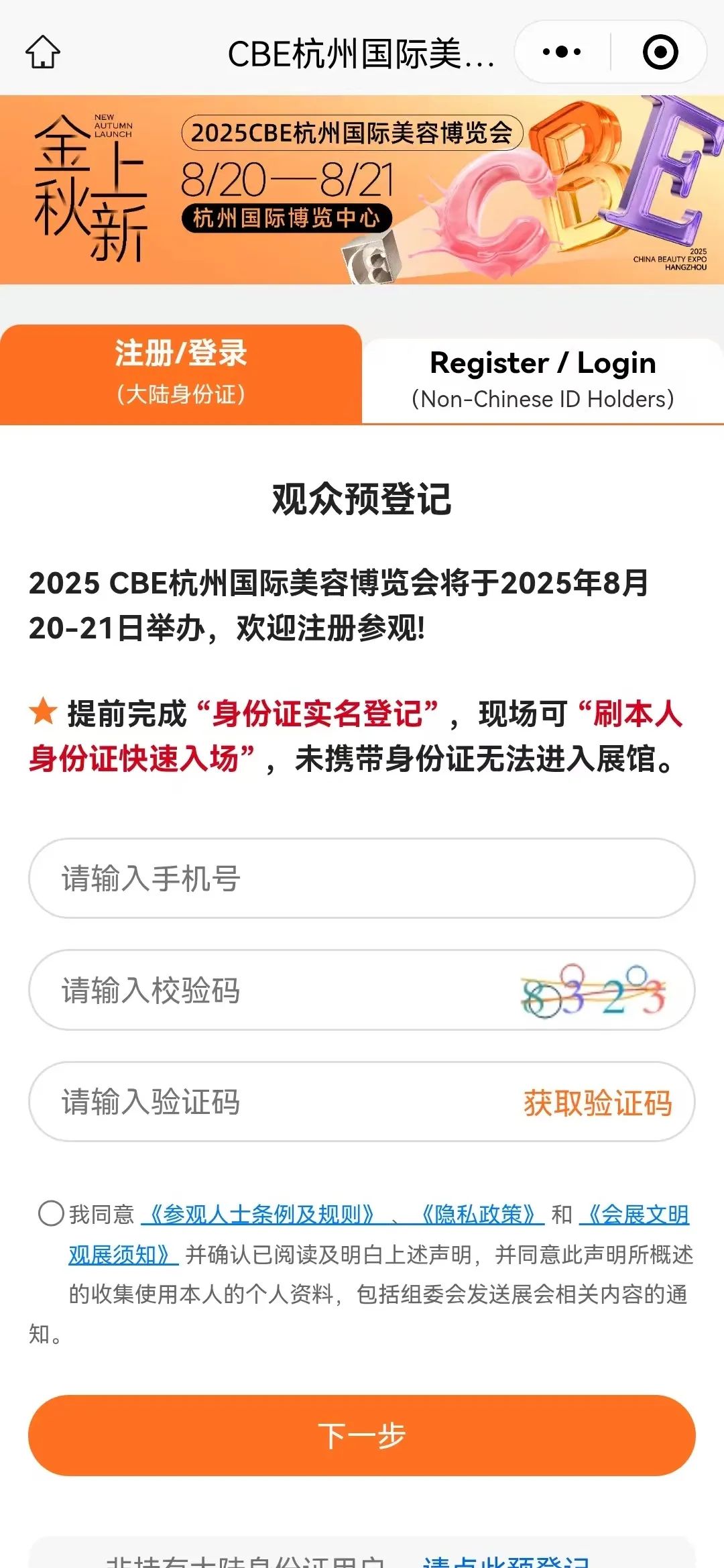The height and width of the screenshot is (1568, 724).
Task: Open the 请点此预登记 link
Action: click(x=505, y=1560)
